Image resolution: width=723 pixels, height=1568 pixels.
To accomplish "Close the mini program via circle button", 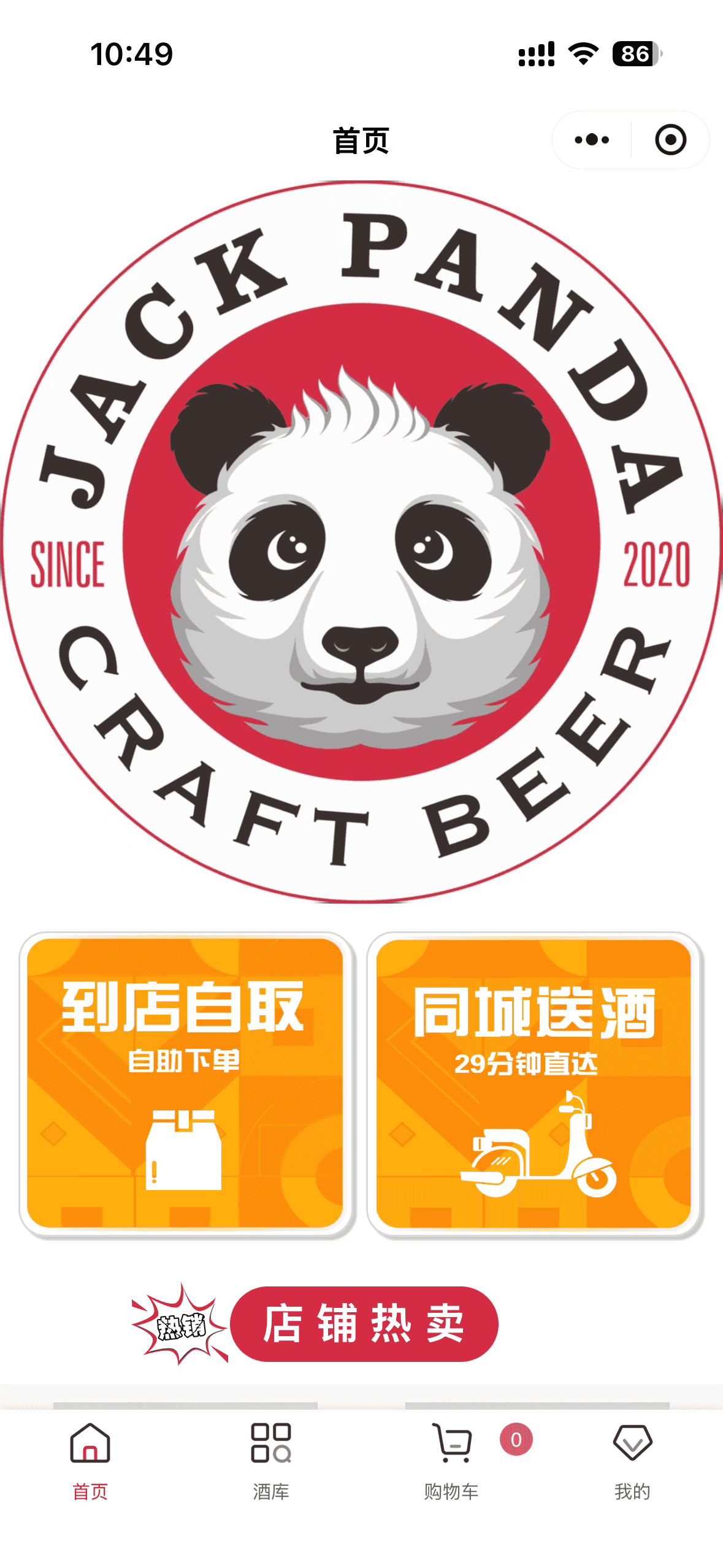I will tap(670, 140).
